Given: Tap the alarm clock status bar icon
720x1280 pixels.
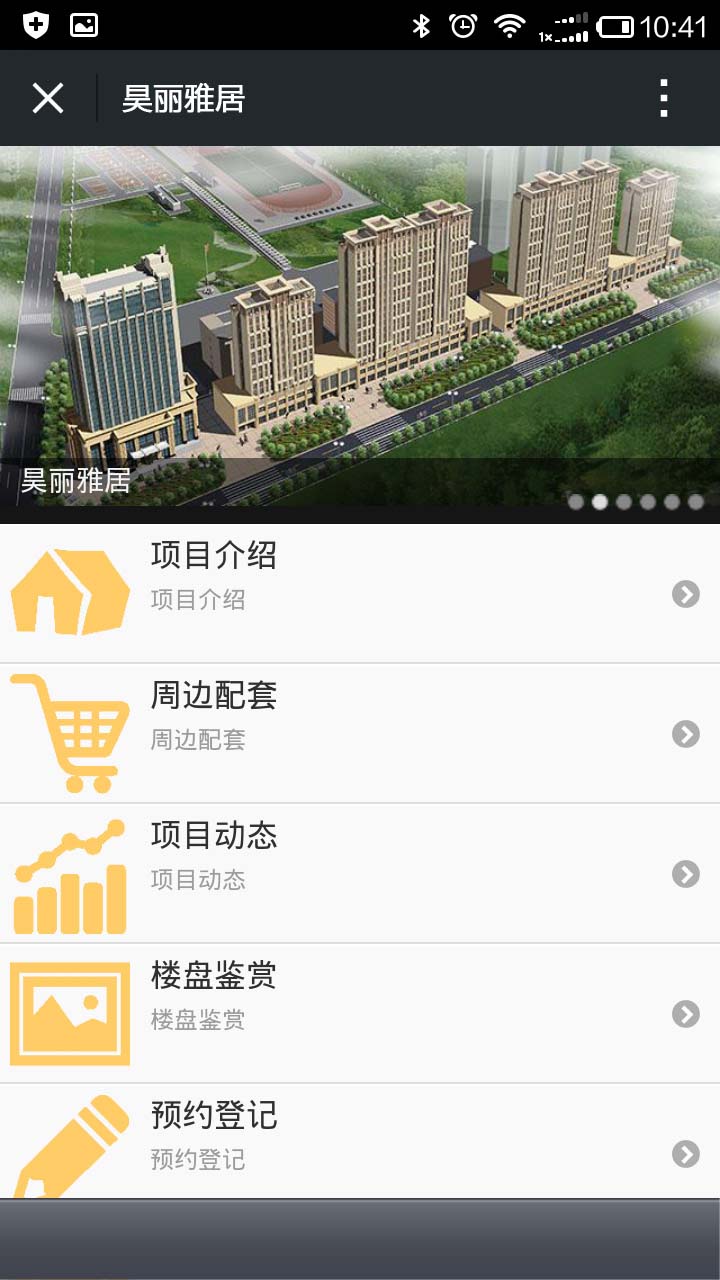Looking at the screenshot, I should click(x=463, y=27).
